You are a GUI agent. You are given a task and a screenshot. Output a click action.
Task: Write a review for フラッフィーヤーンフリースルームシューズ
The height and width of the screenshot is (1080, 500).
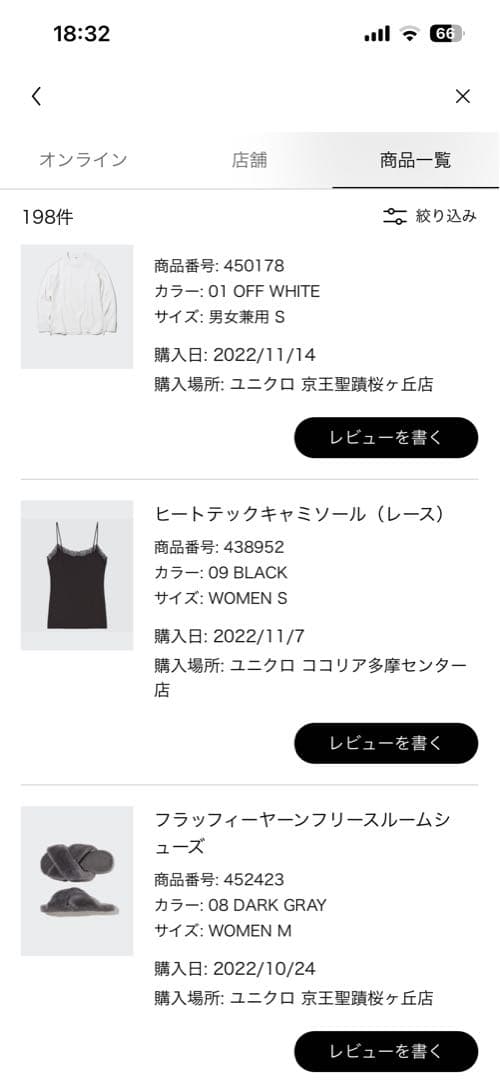[386, 1052]
